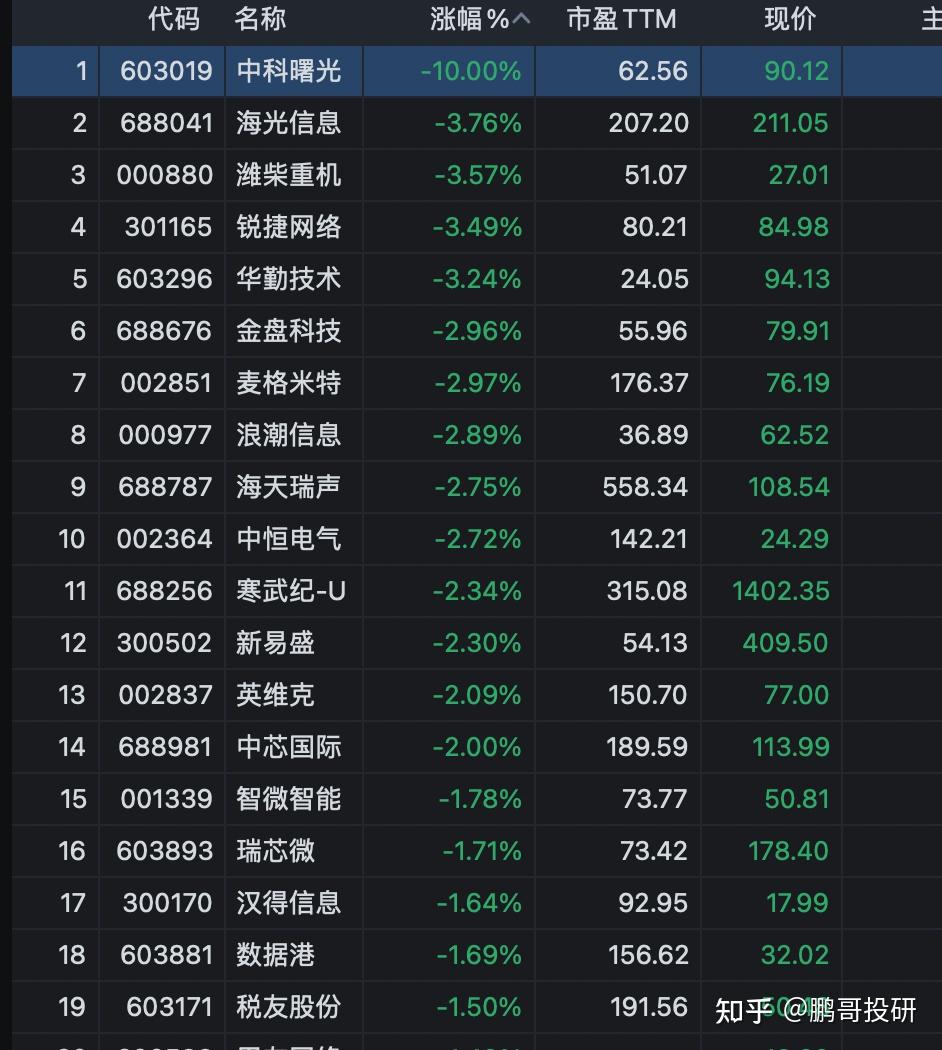Image resolution: width=942 pixels, height=1050 pixels.
Task: Sort stocks by 市盈TTM header
Action: point(621,19)
